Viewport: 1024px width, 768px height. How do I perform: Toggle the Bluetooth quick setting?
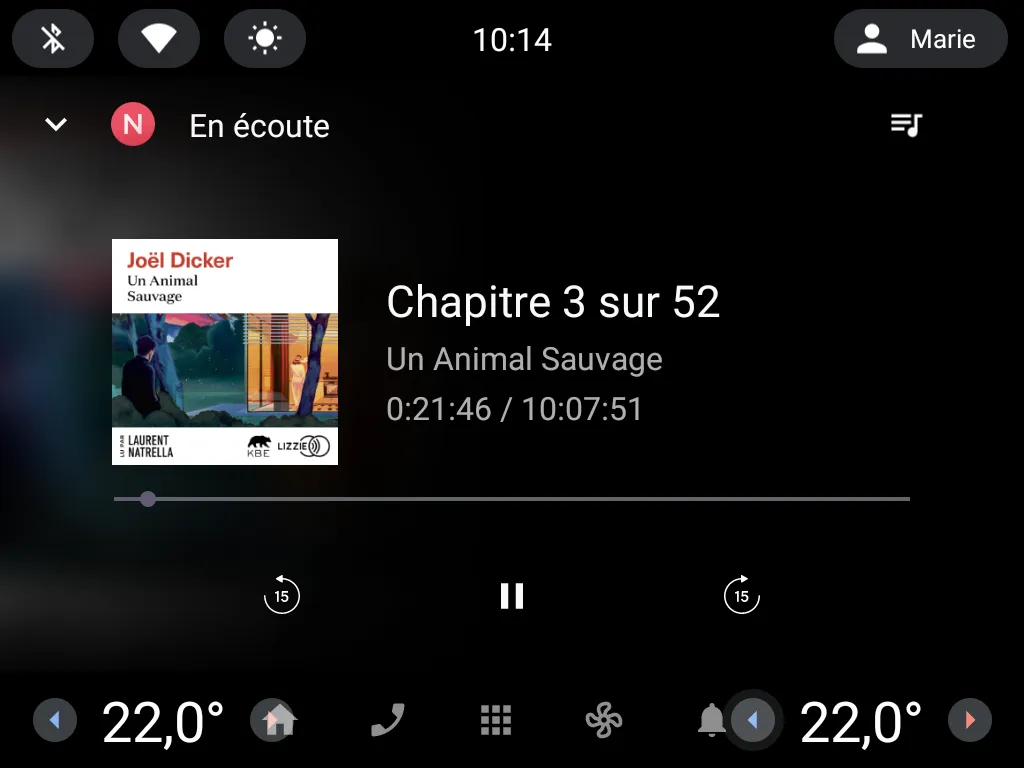[53, 39]
